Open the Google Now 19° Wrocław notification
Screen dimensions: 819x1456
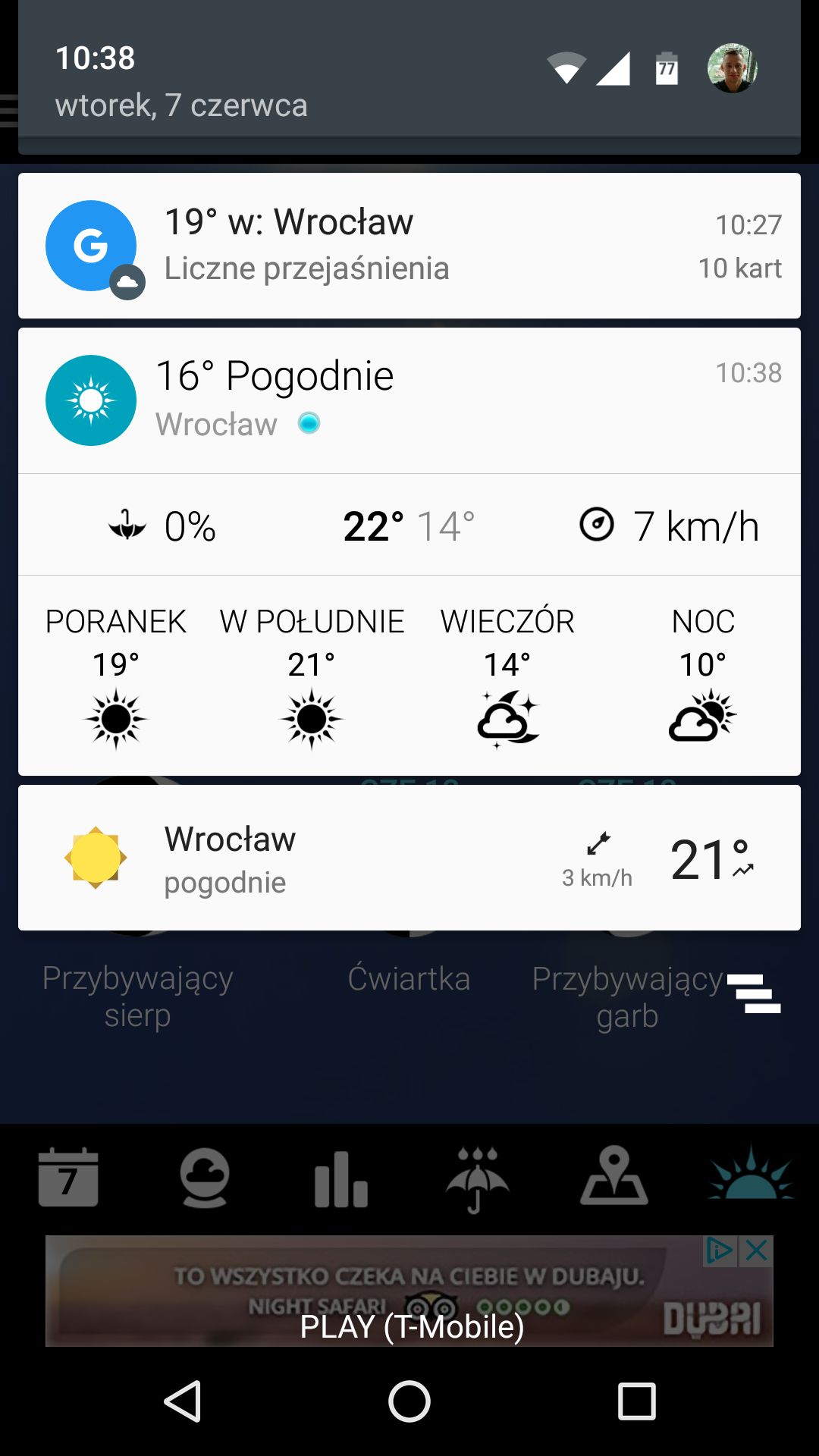click(x=409, y=246)
